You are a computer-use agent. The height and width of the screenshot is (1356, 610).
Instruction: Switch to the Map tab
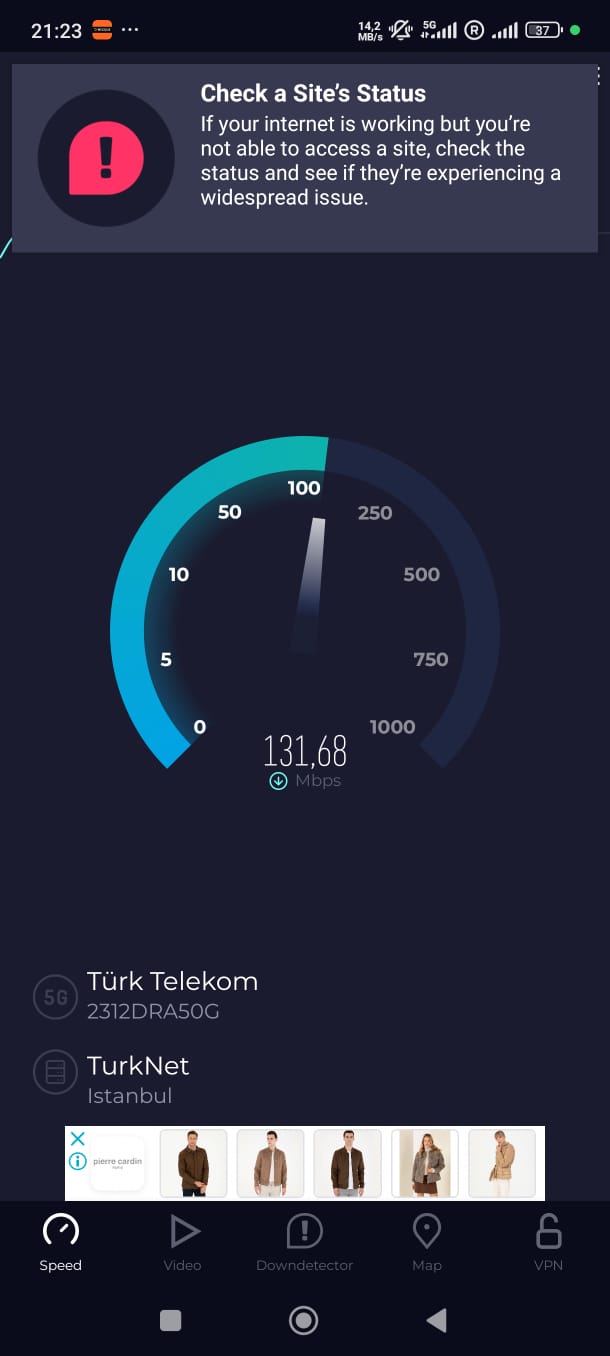click(427, 1243)
